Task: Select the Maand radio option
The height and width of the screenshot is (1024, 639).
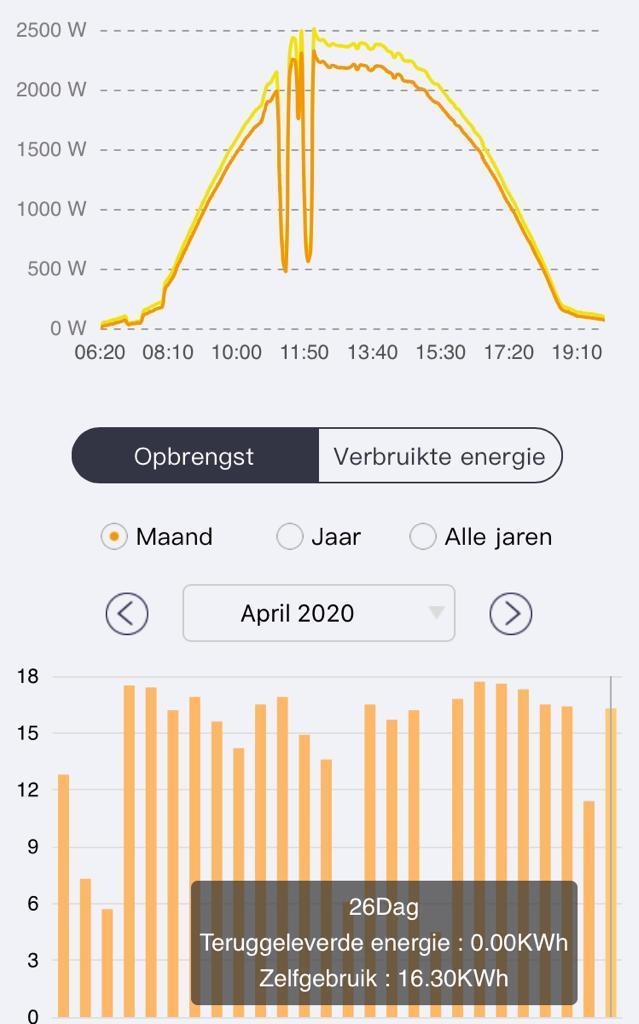Action: pos(115,537)
